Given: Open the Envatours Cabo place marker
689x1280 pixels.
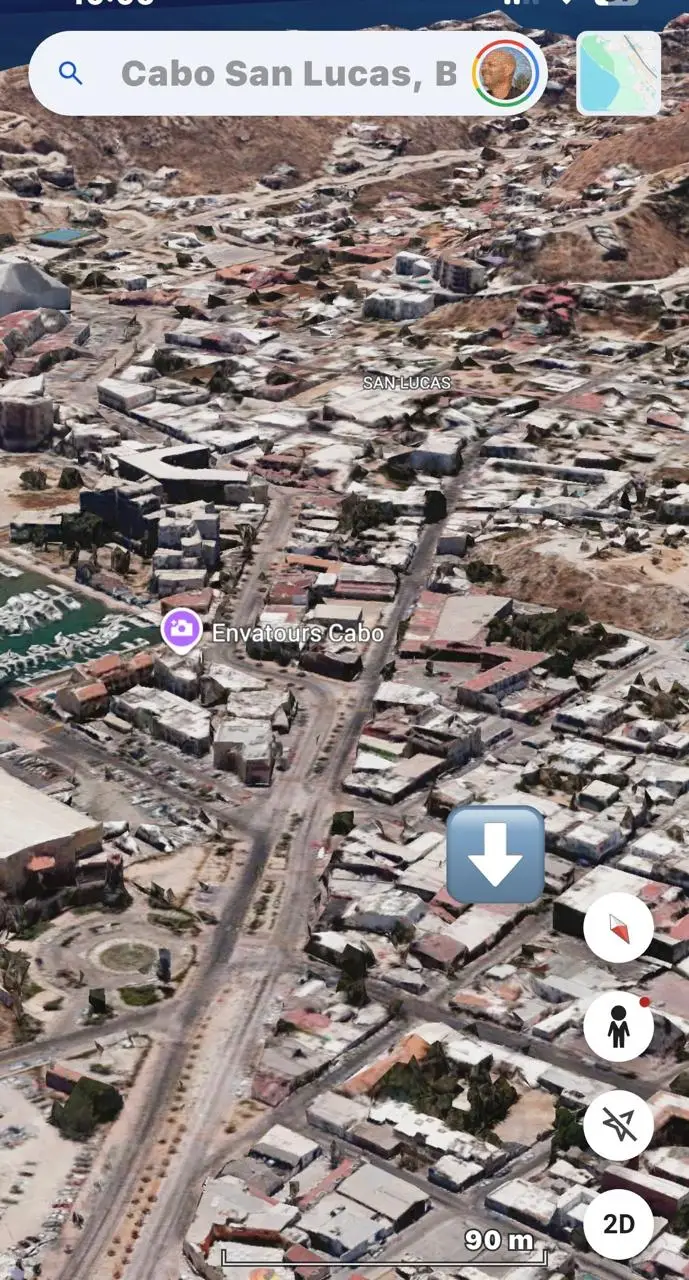Looking at the screenshot, I should coord(181,632).
